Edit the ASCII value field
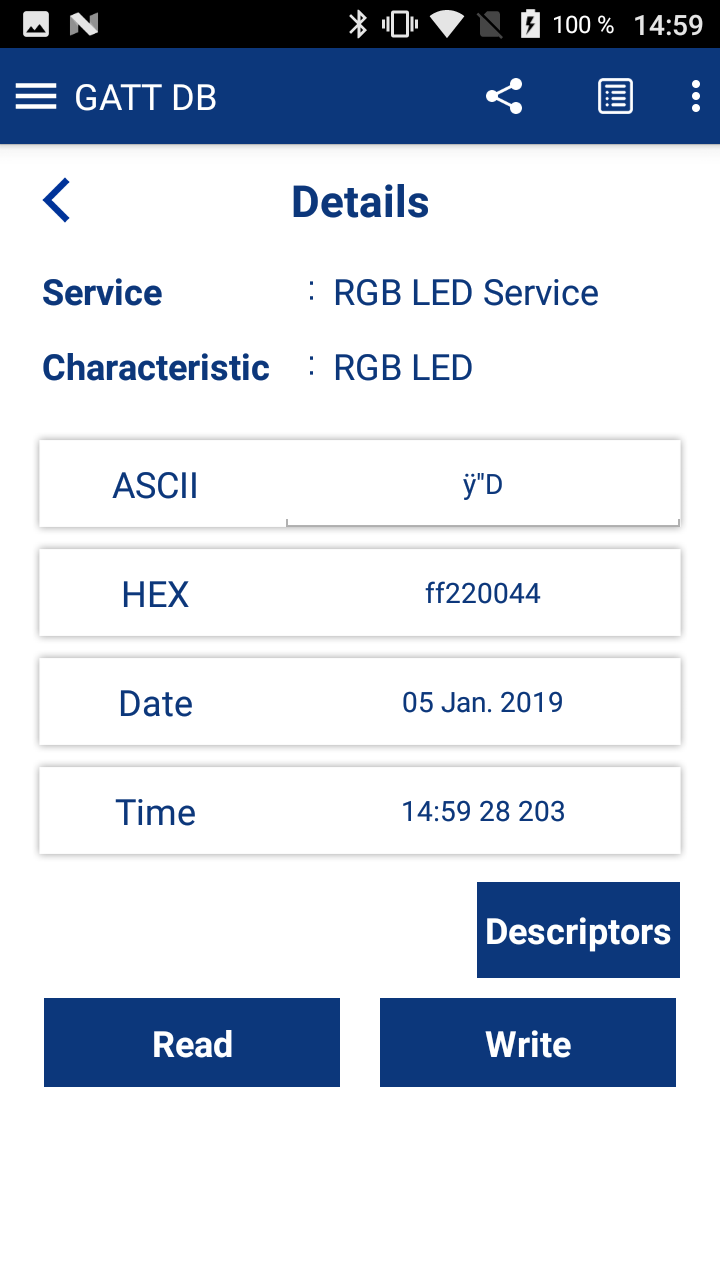 click(x=483, y=483)
